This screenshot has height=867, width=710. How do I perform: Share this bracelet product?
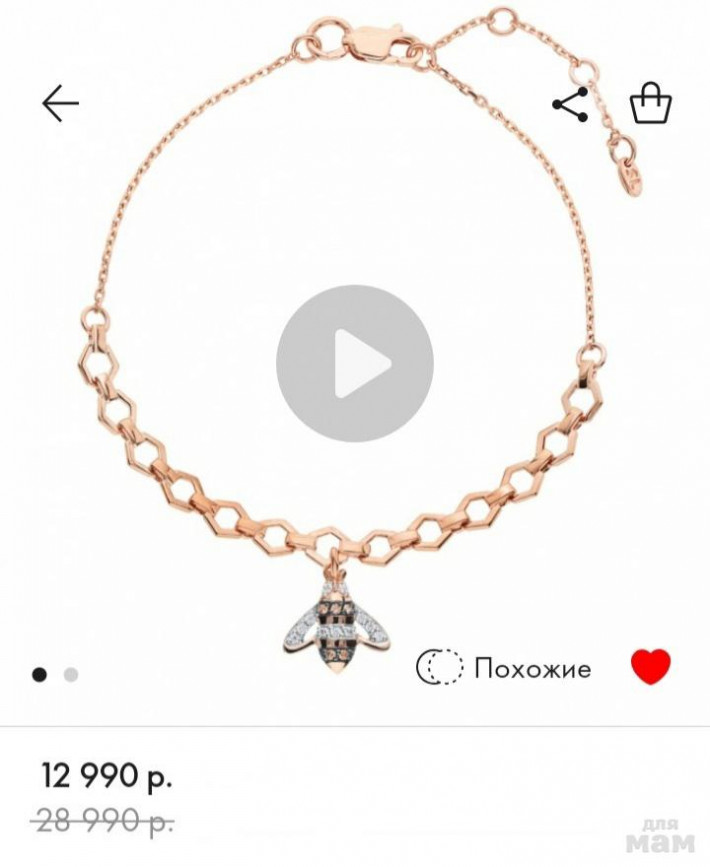(570, 104)
